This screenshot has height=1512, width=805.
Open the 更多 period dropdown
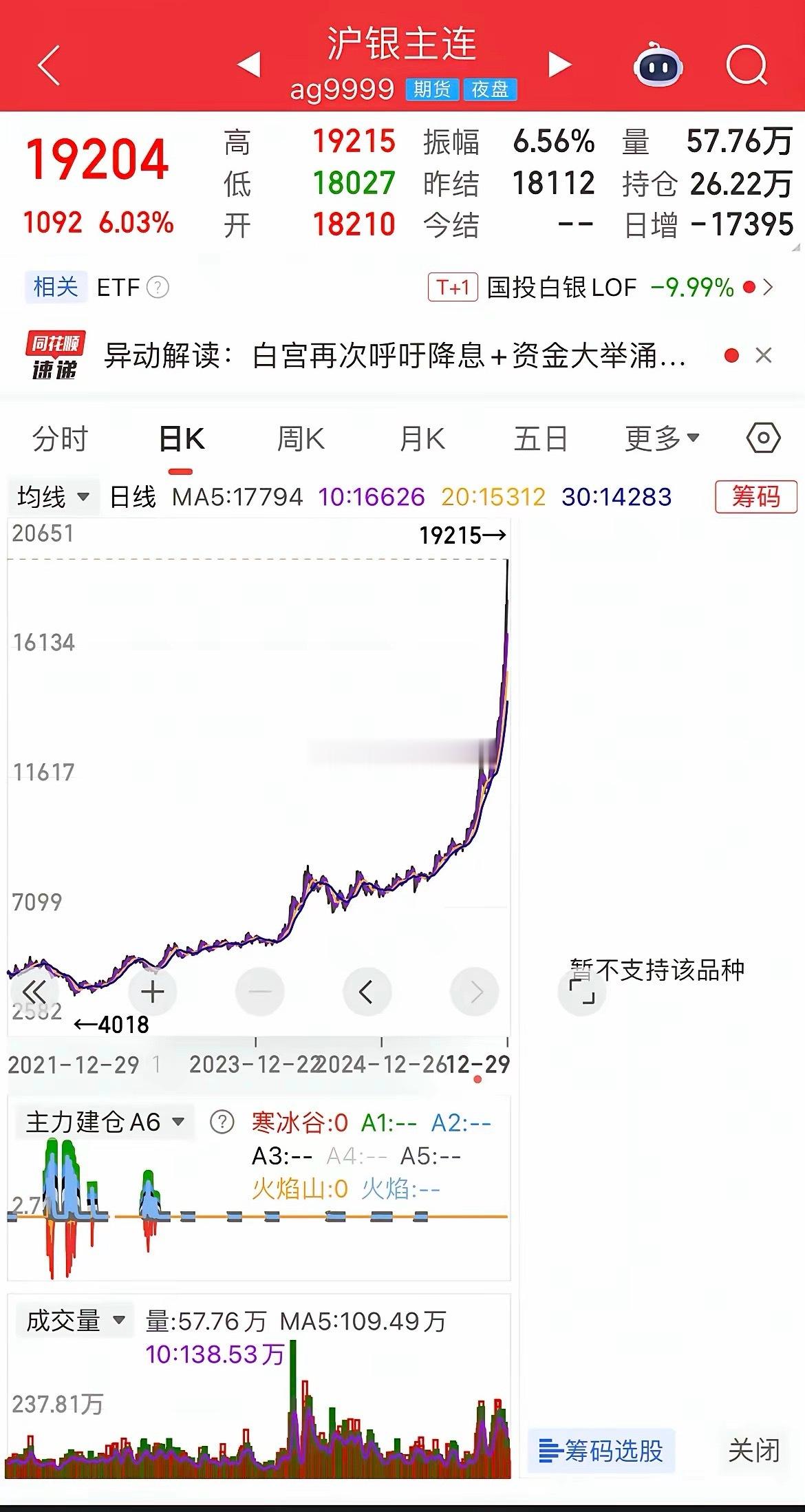tap(659, 438)
